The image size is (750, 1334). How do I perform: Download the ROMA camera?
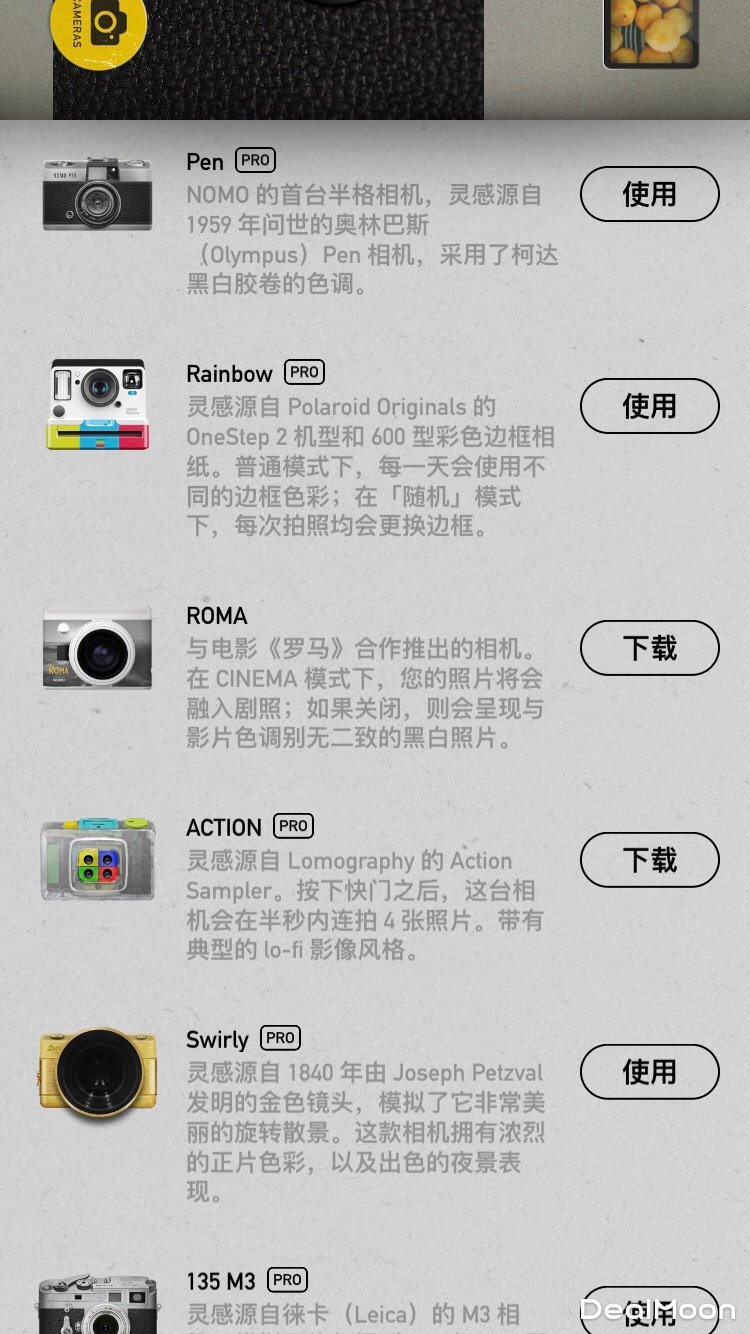[649, 648]
